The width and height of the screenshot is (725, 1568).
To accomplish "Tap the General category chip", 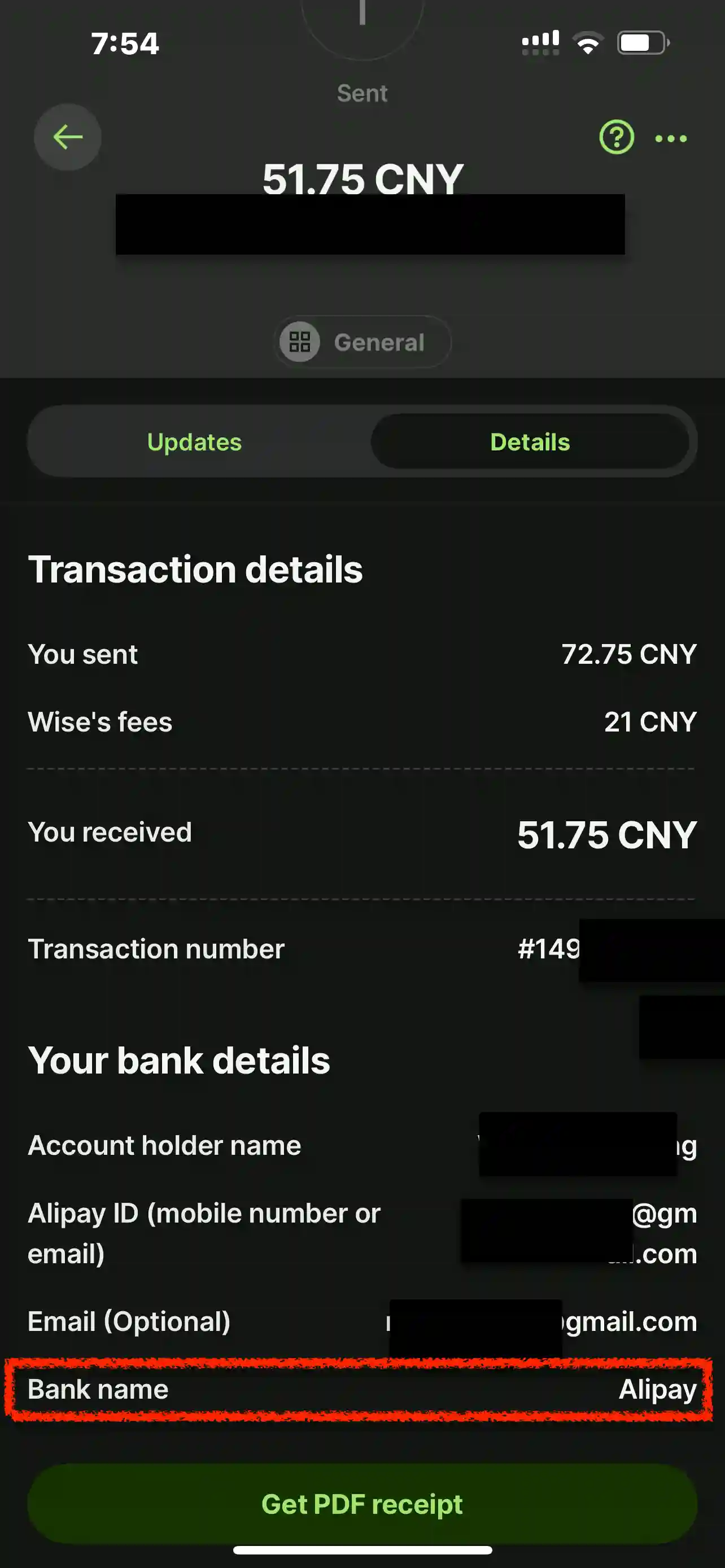I will [362, 342].
